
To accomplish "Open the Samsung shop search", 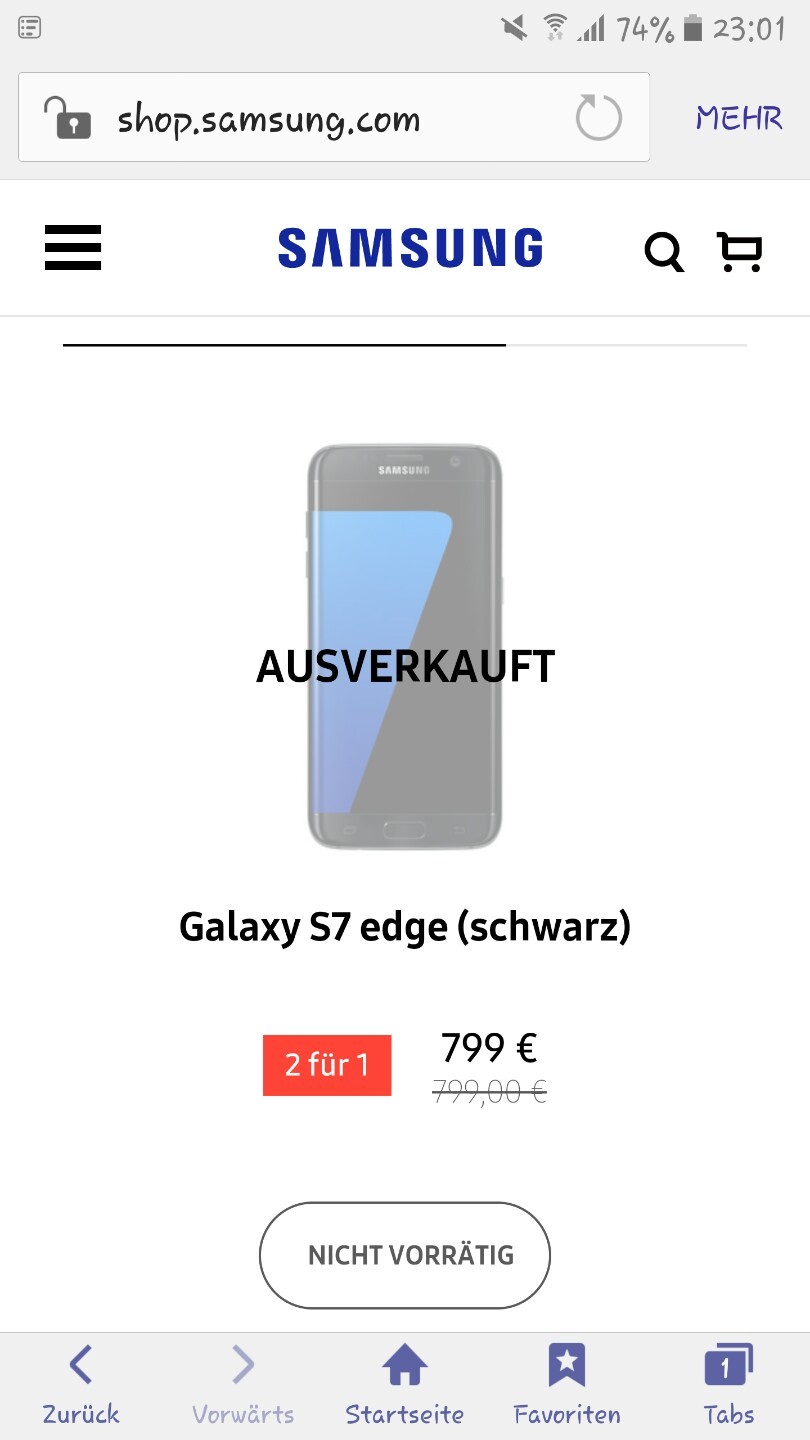I will 664,251.
